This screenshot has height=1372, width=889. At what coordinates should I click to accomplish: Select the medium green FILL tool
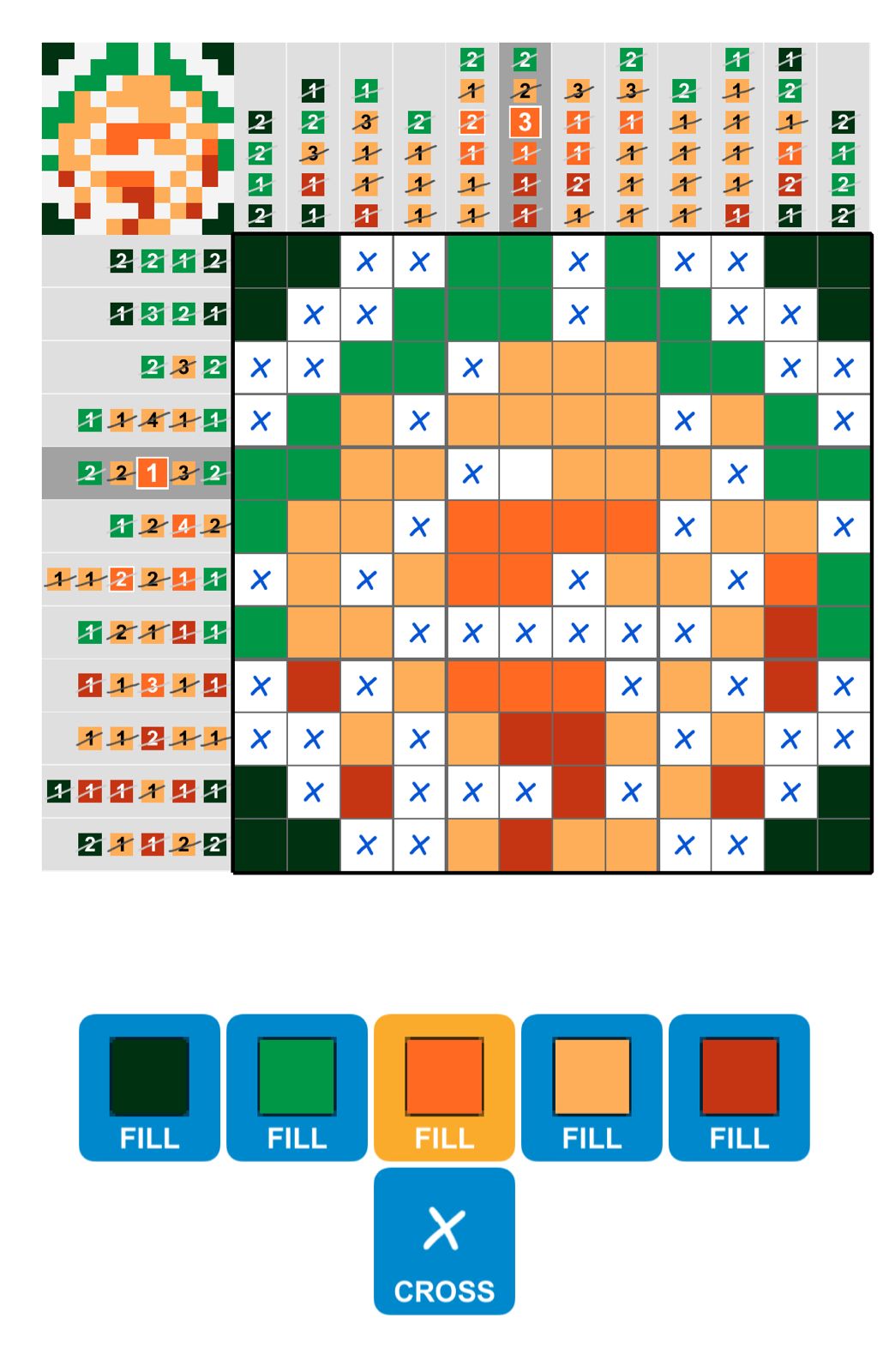click(x=296, y=1085)
